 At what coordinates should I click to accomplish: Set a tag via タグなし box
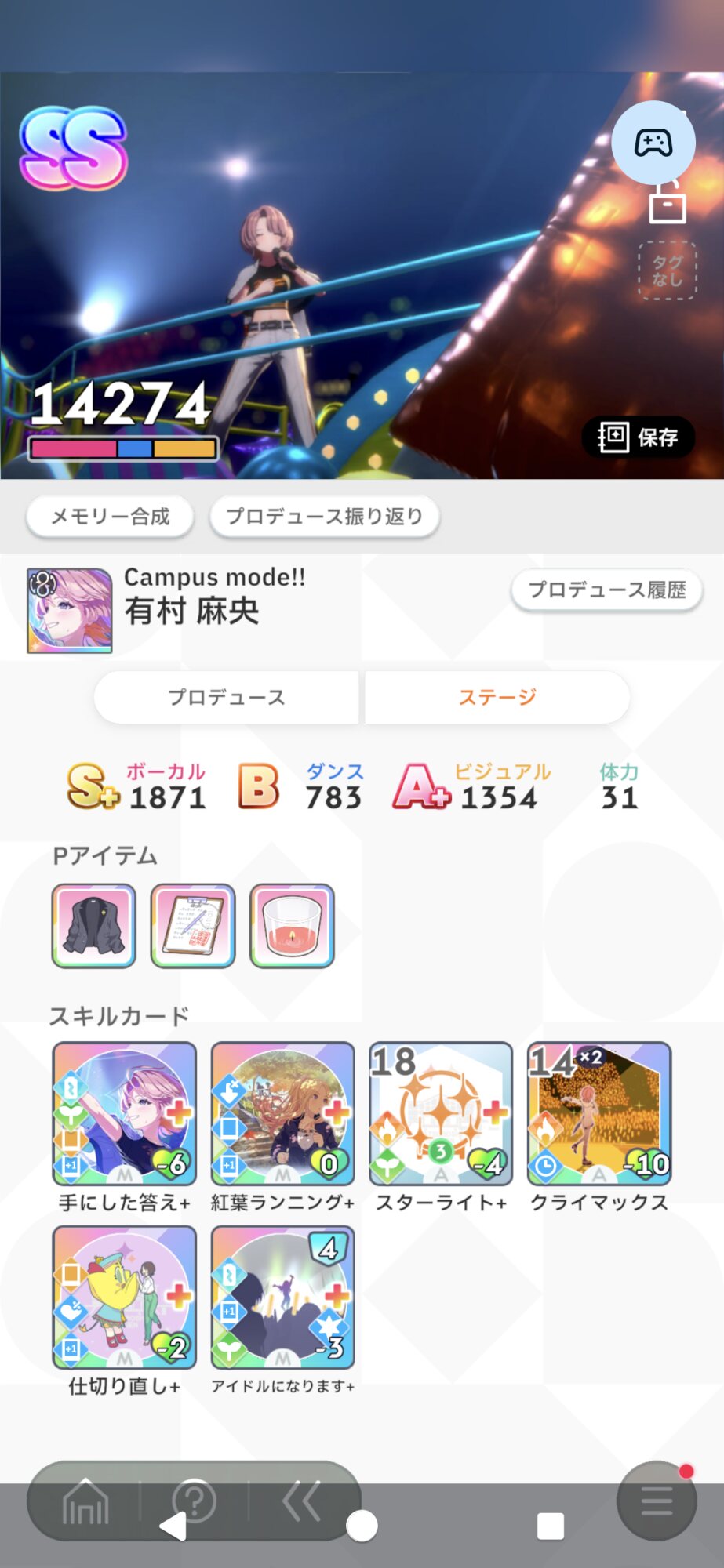coord(668,270)
